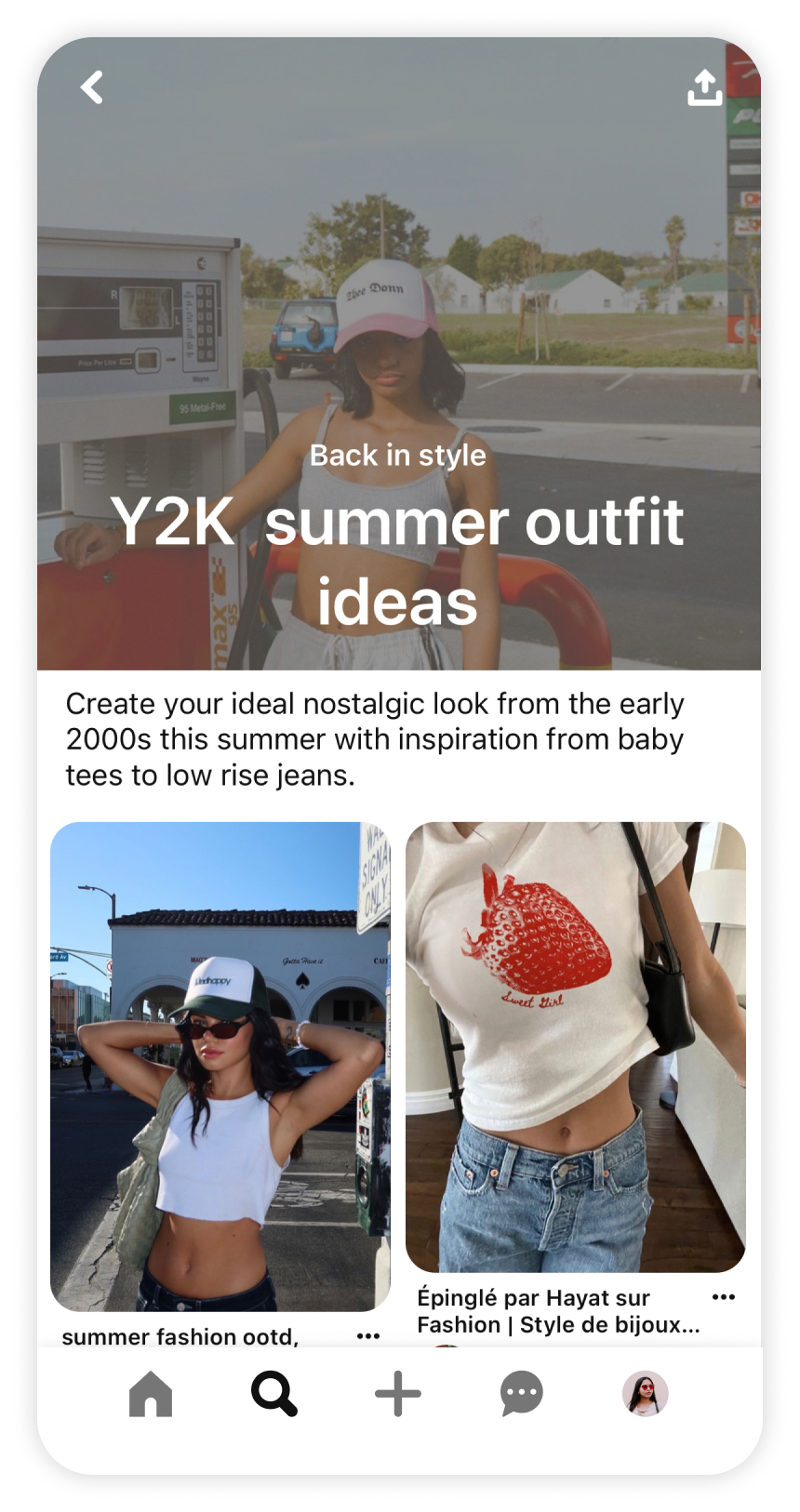Create a new pin with plus

398,1394
